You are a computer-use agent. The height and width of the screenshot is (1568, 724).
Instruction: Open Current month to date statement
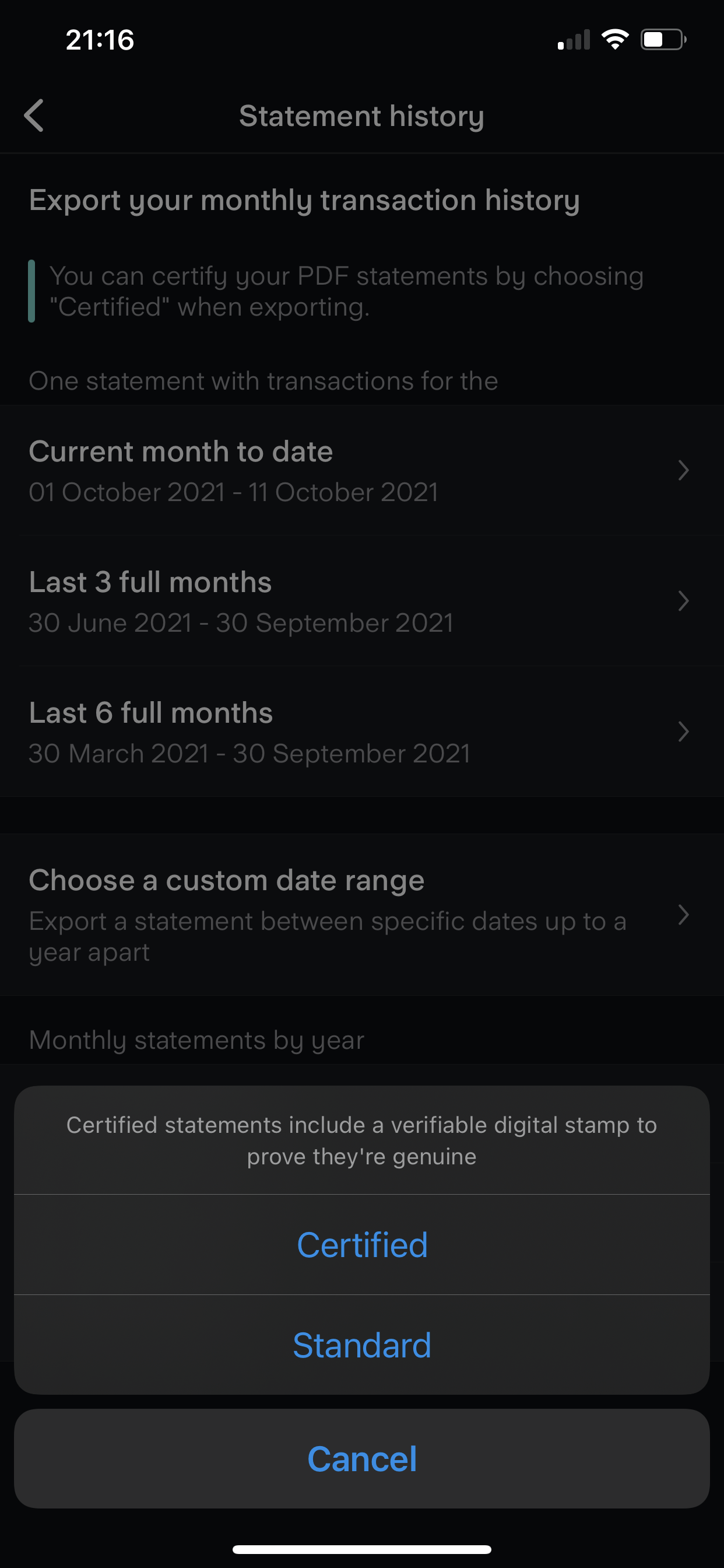click(362, 471)
